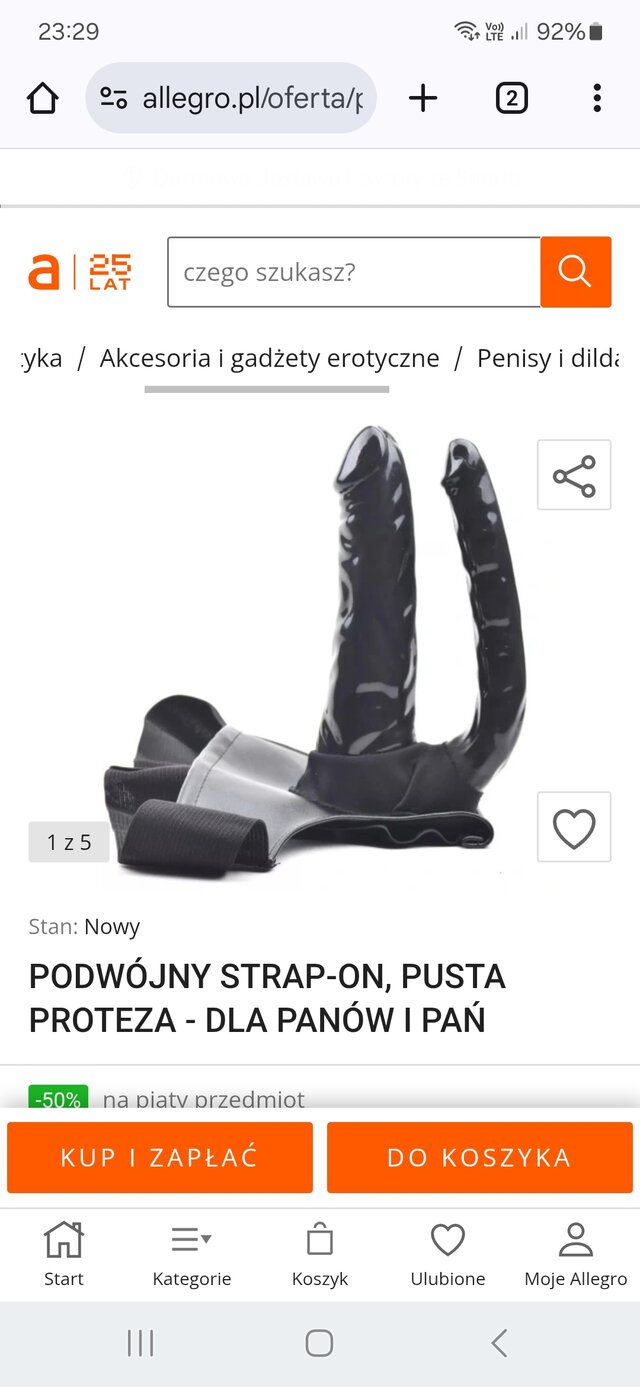Viewport: 640px width, 1387px height.
Task: Go to the Start tab
Action: 64,1255
